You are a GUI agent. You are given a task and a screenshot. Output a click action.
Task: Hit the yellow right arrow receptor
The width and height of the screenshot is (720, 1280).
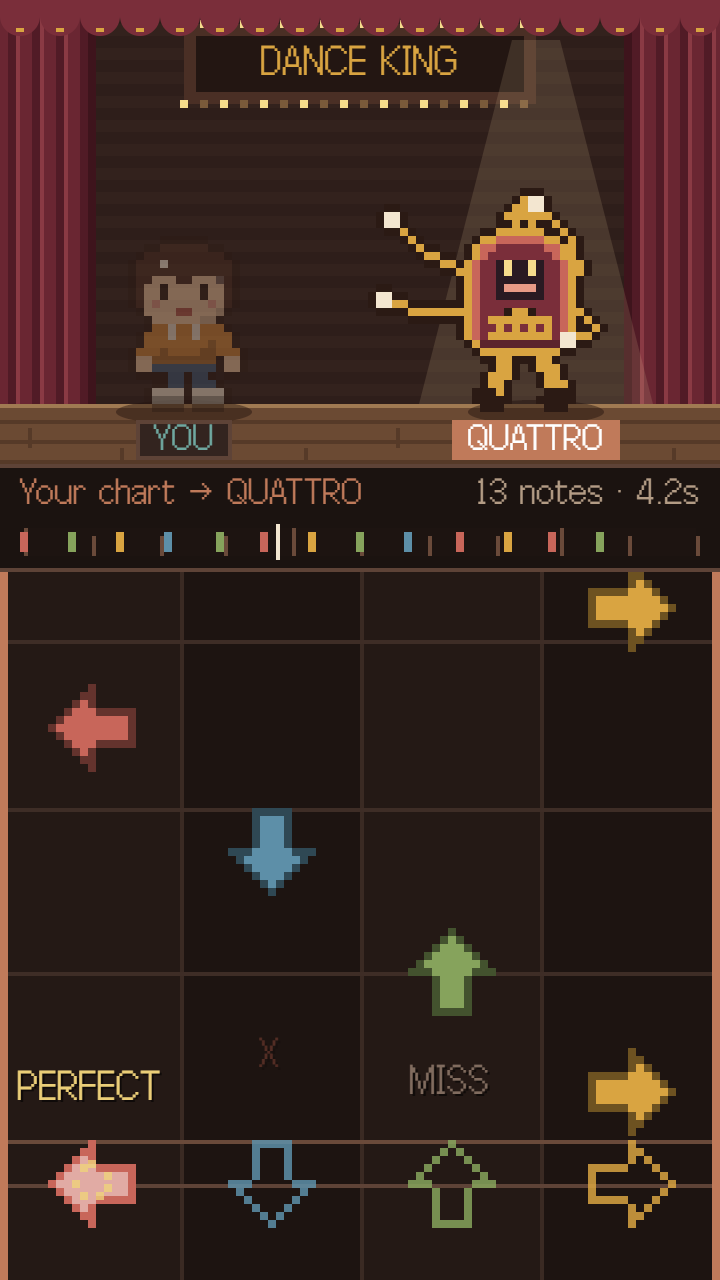(x=632, y=1185)
